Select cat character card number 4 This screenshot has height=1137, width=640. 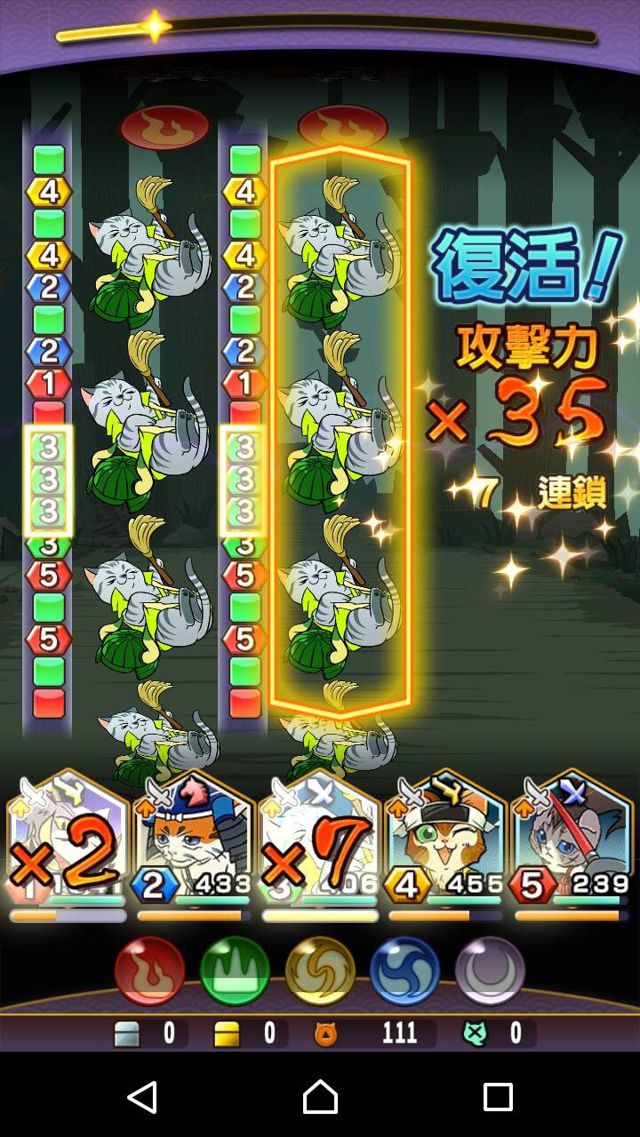[445, 840]
